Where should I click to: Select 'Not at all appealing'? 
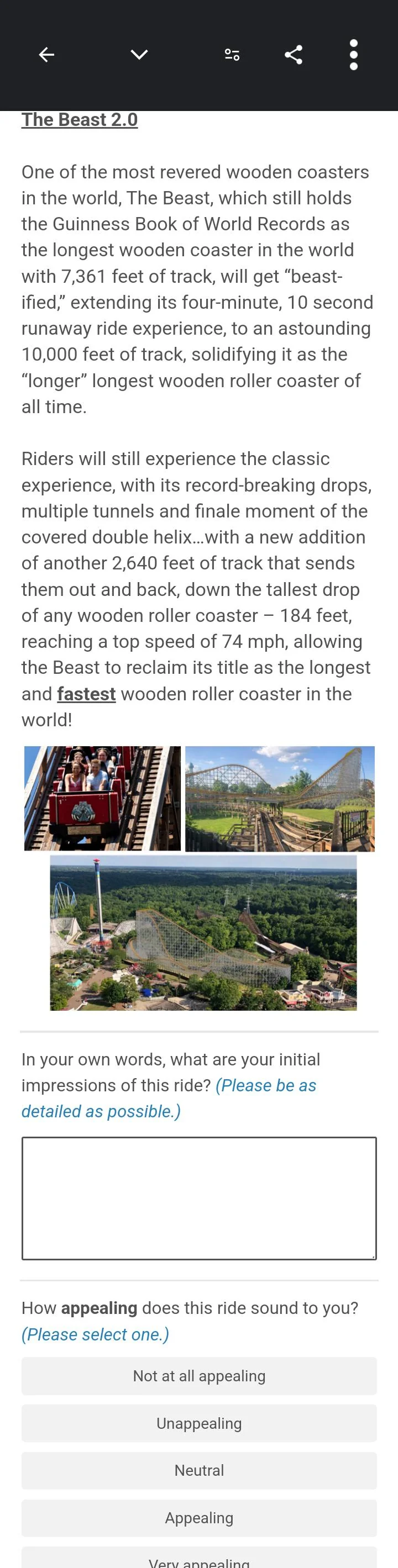point(198,1376)
